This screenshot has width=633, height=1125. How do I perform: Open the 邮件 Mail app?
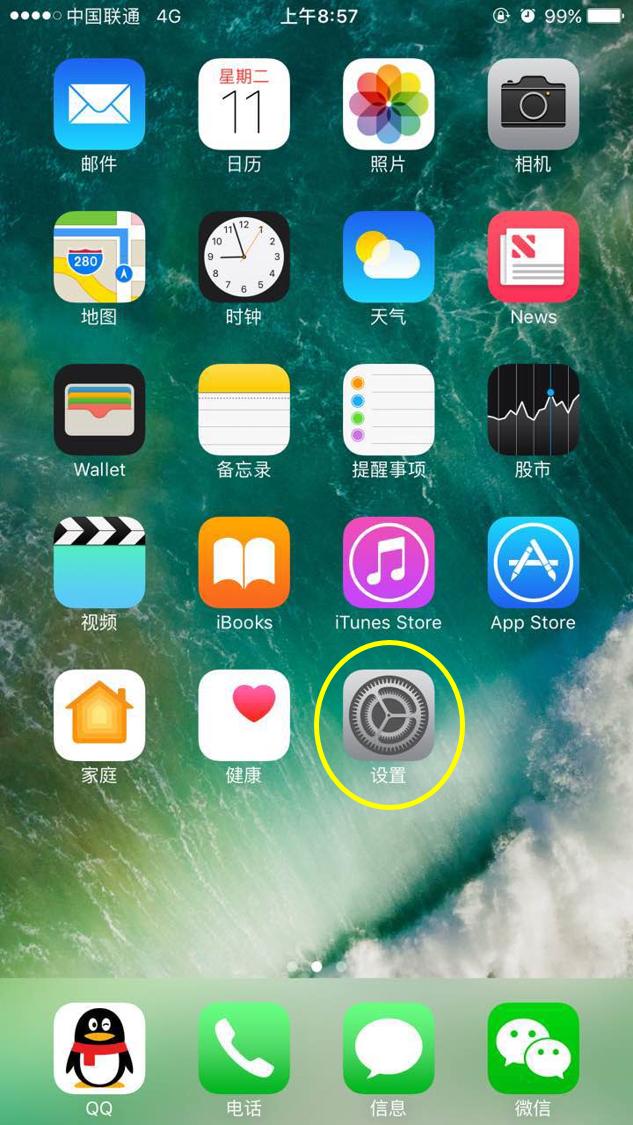tap(99, 104)
